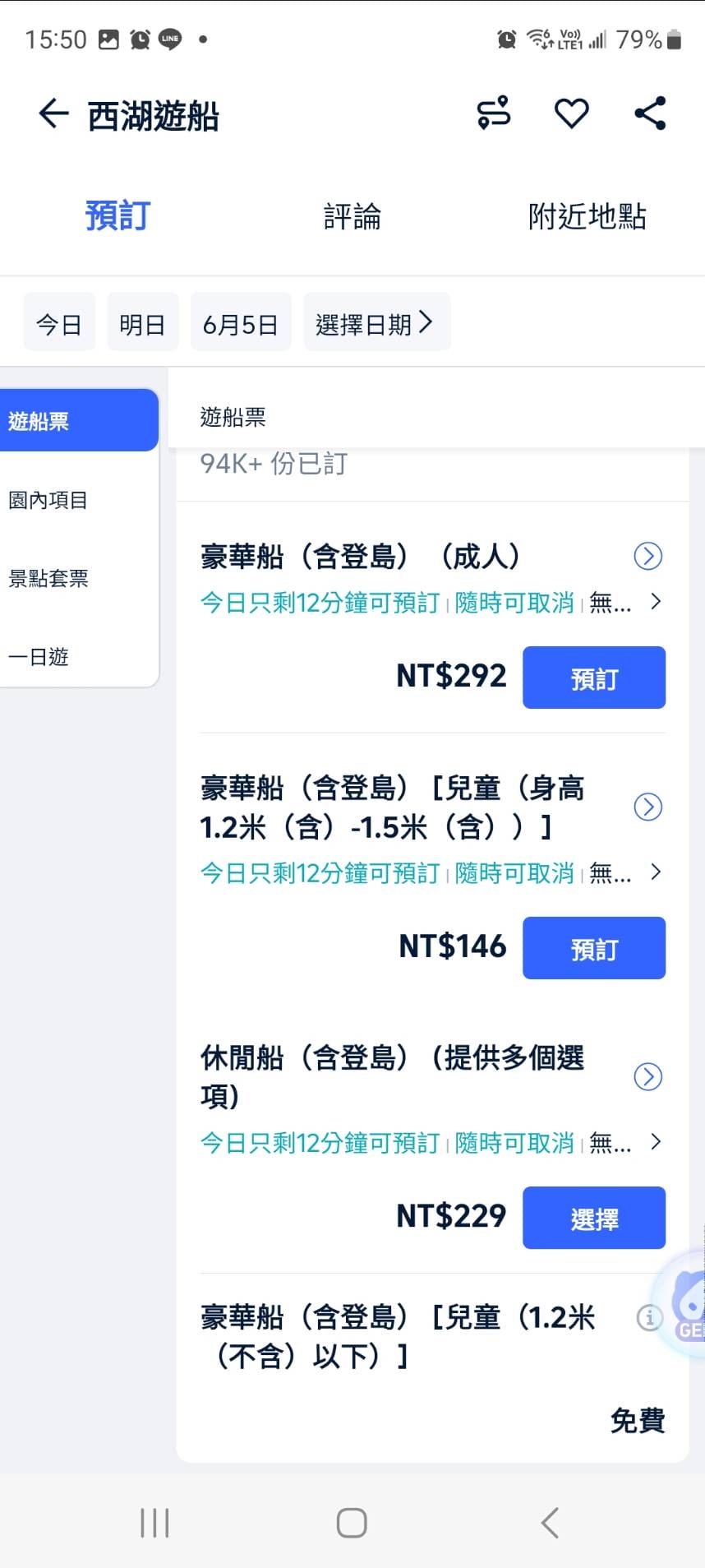
Task: Tap the back arrow beside 西湖遊船
Action: point(53,113)
